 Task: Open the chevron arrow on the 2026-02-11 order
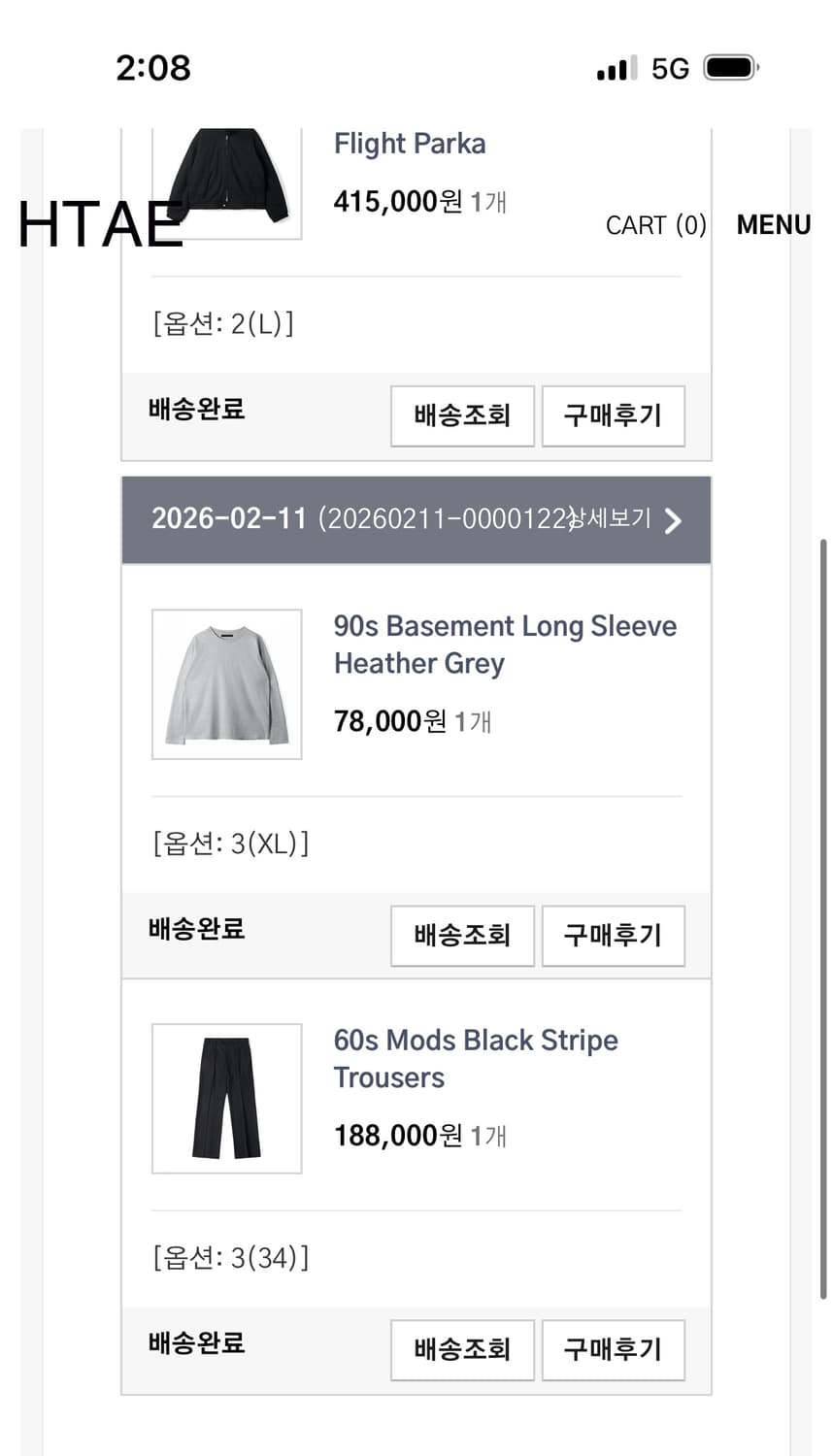tap(671, 522)
